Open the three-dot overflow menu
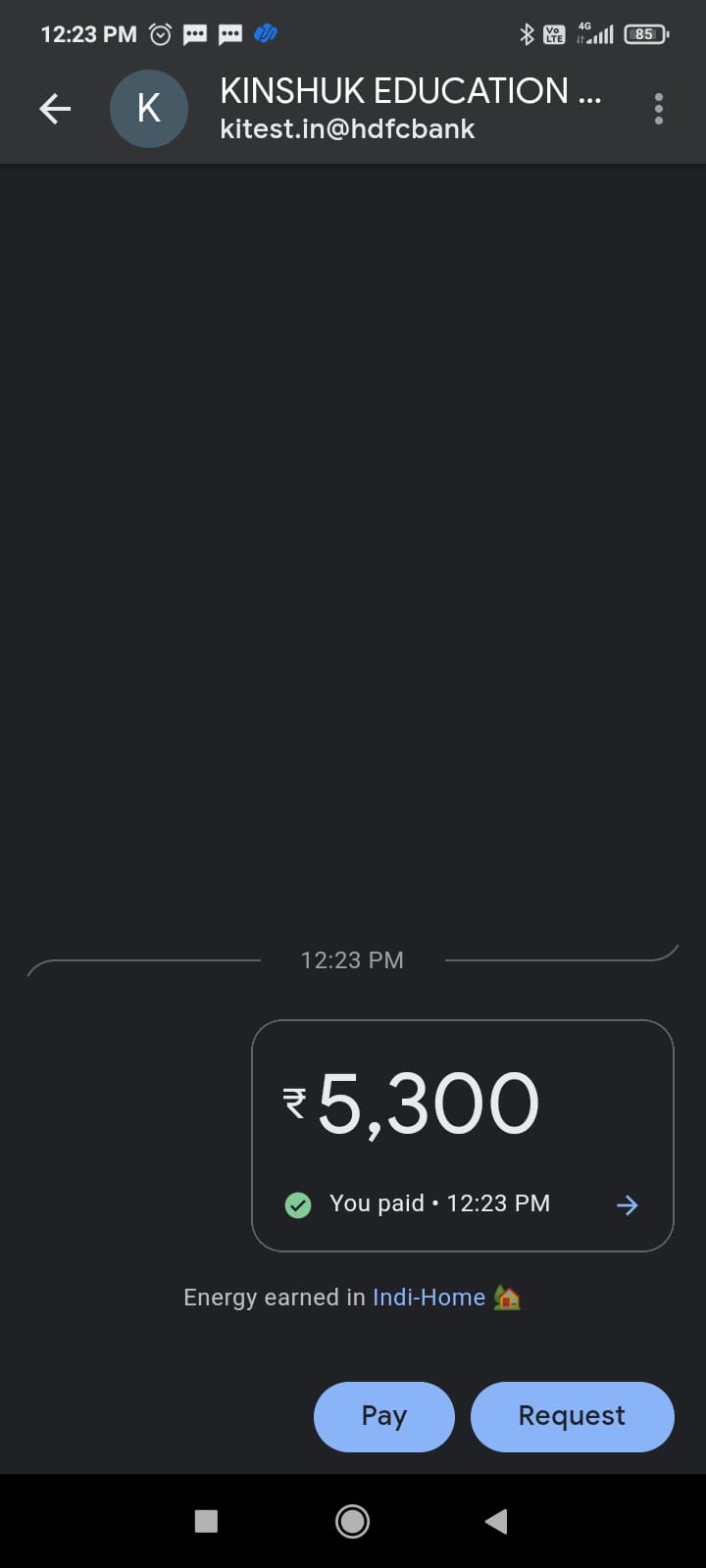Screen dimensions: 706x1568 (659, 109)
